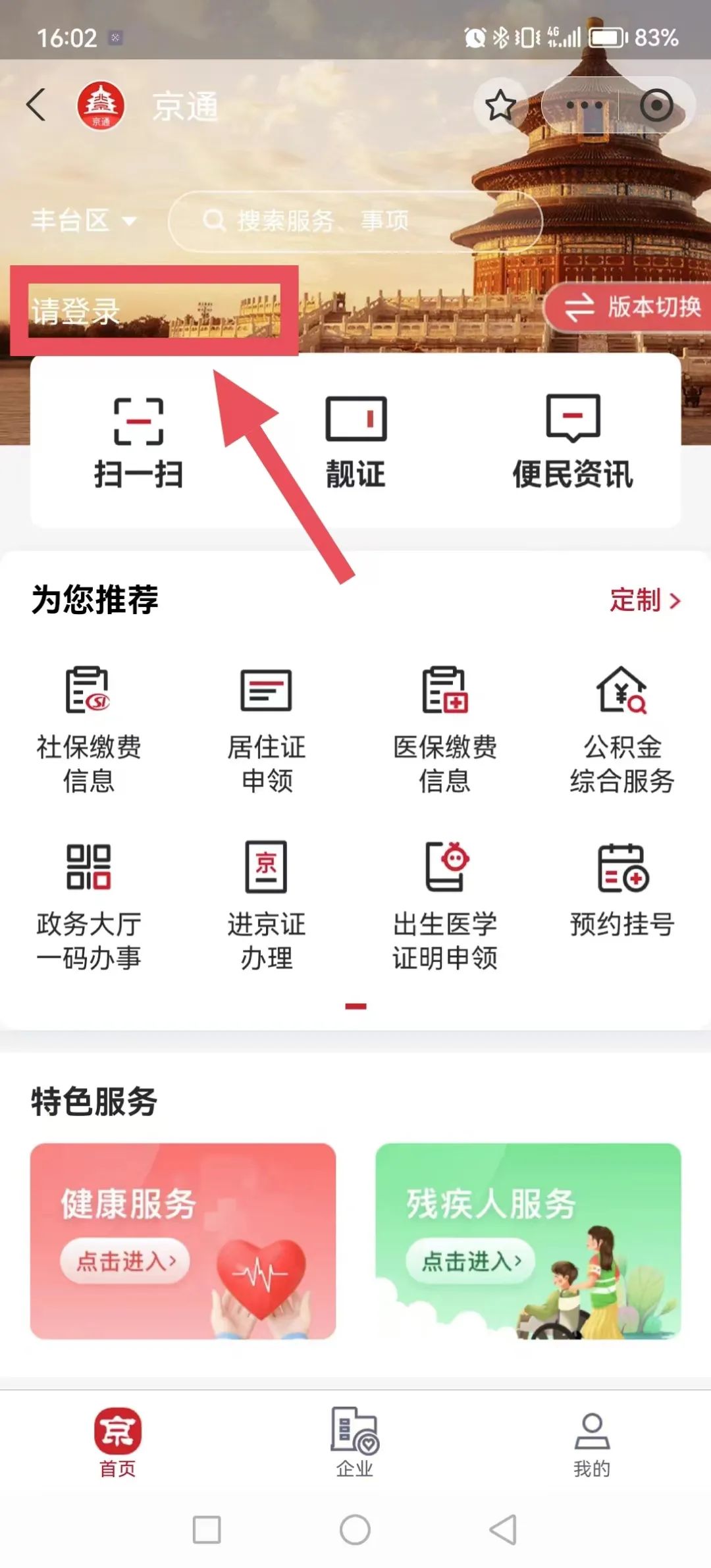Open 便民资讯 news
This screenshot has width=711, height=1568.
click(573, 442)
